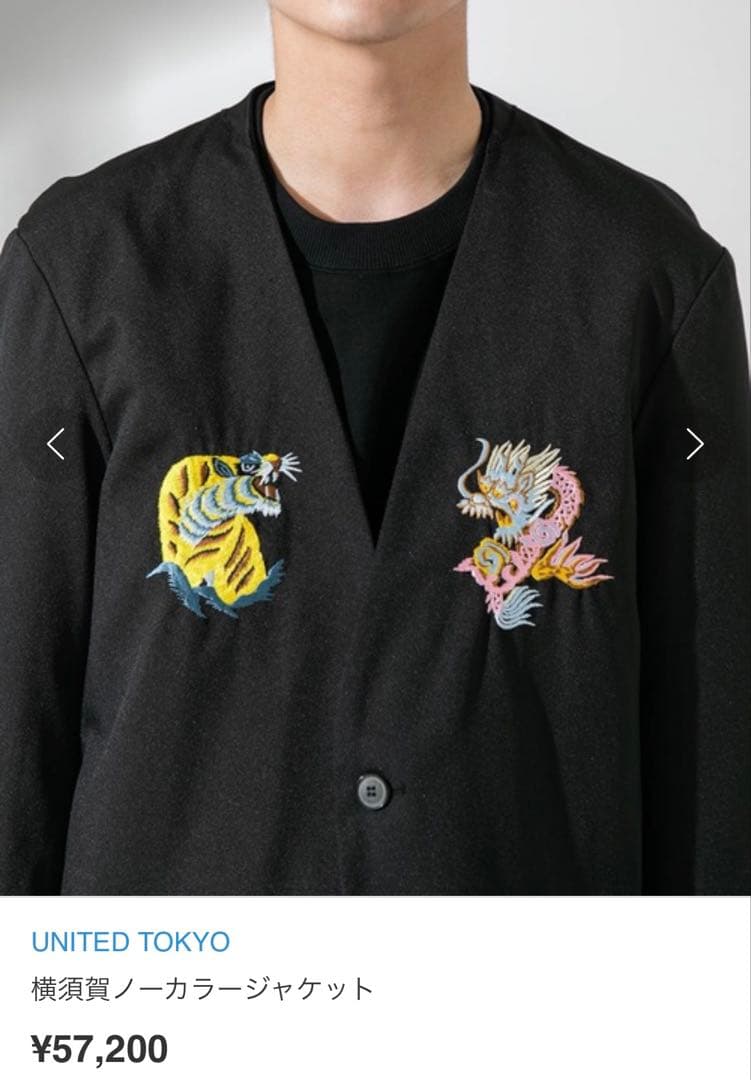Show the previous product photo
The image size is (751, 1080).
(56, 444)
